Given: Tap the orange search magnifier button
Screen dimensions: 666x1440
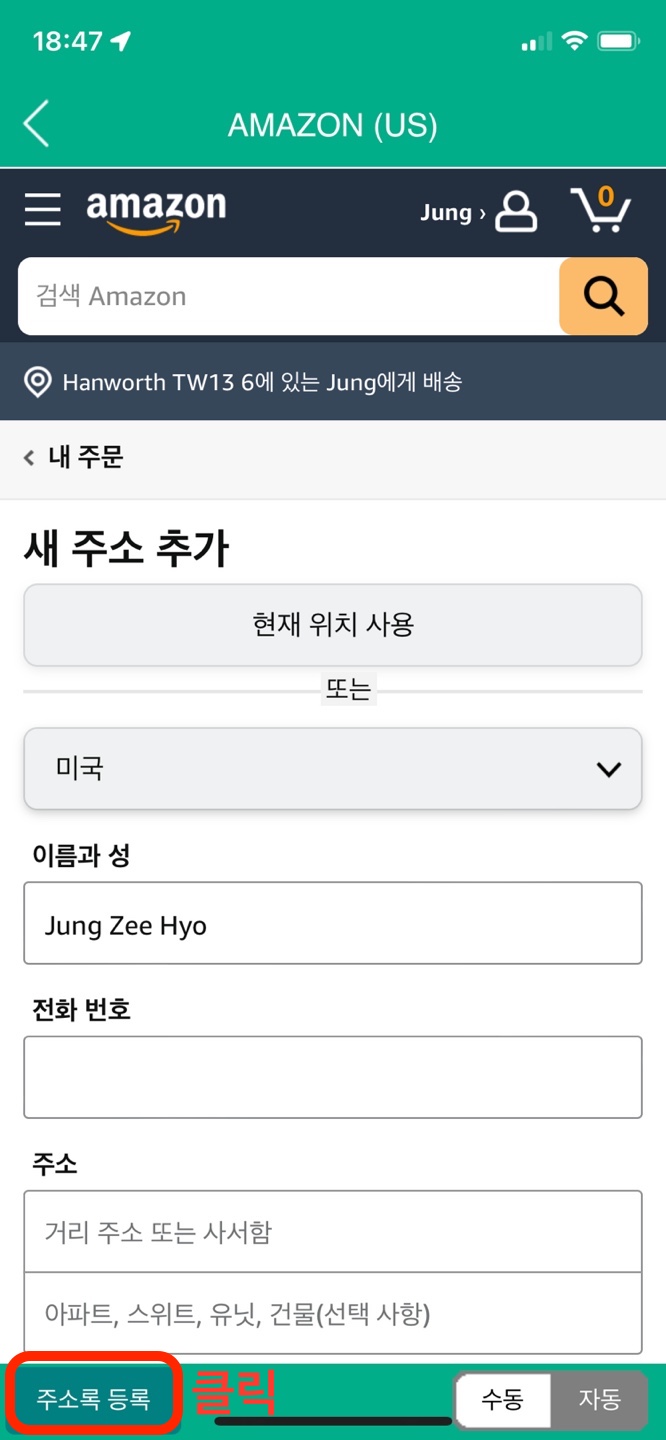Looking at the screenshot, I should [603, 296].
